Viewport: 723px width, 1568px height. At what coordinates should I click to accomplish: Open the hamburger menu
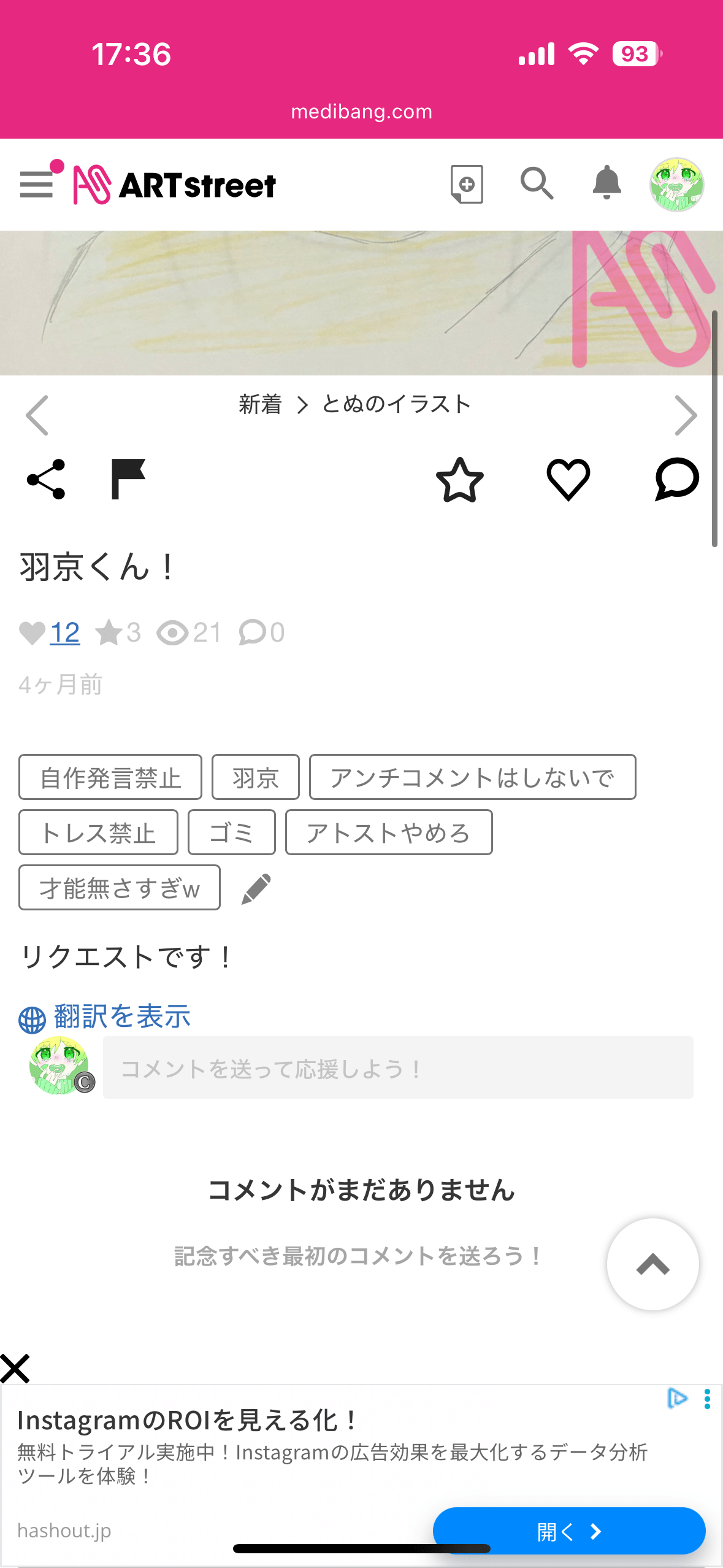pyautogui.click(x=37, y=183)
